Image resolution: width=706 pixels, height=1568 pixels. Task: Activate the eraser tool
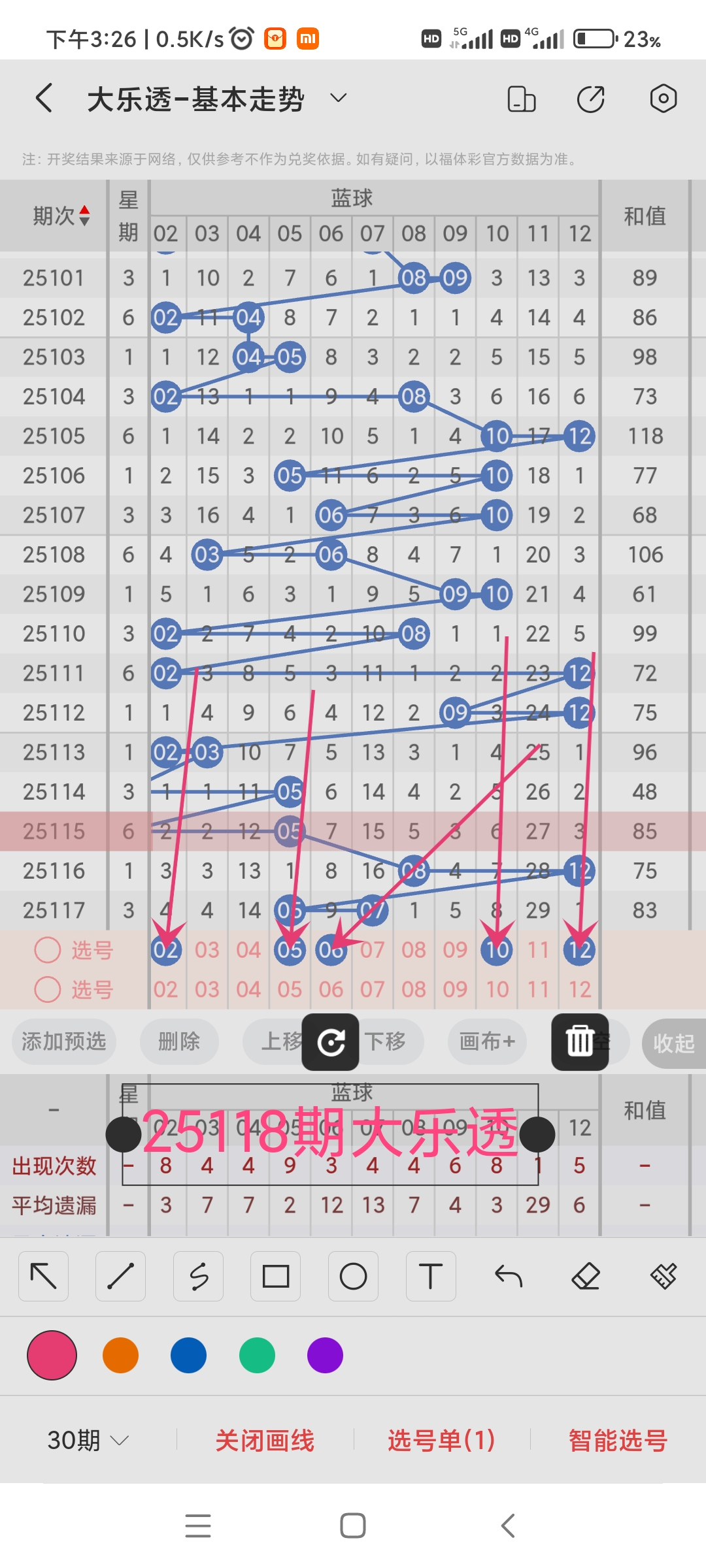[586, 1276]
